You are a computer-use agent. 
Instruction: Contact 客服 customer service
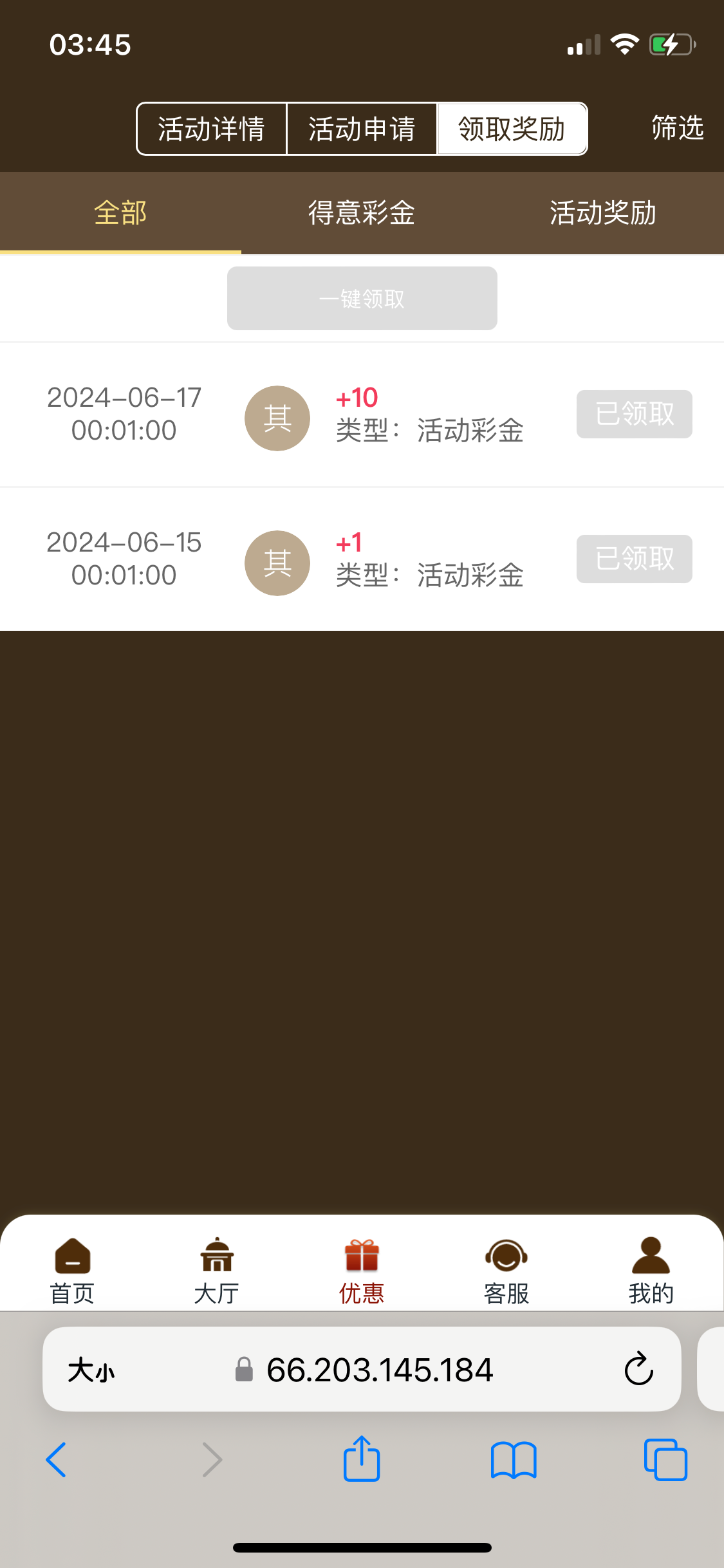pyautogui.click(x=506, y=1270)
